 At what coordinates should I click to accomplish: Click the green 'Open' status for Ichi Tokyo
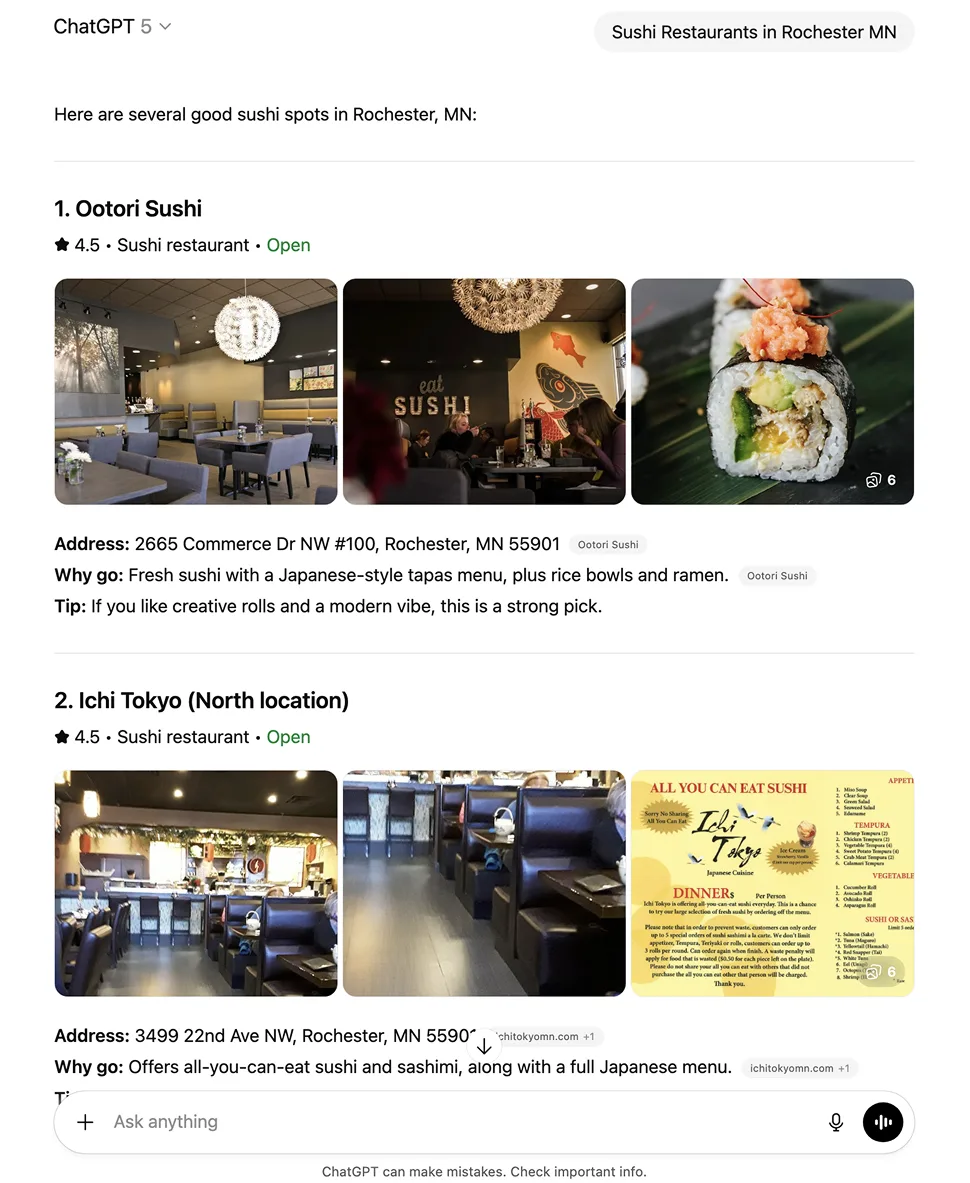point(288,737)
